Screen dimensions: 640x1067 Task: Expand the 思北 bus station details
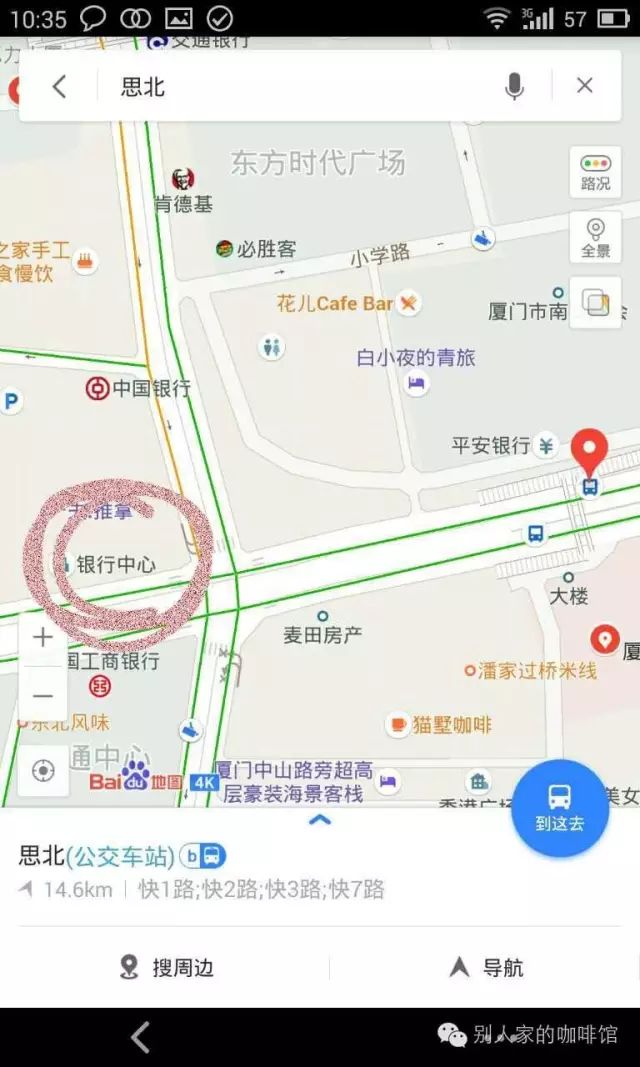pyautogui.click(x=319, y=821)
